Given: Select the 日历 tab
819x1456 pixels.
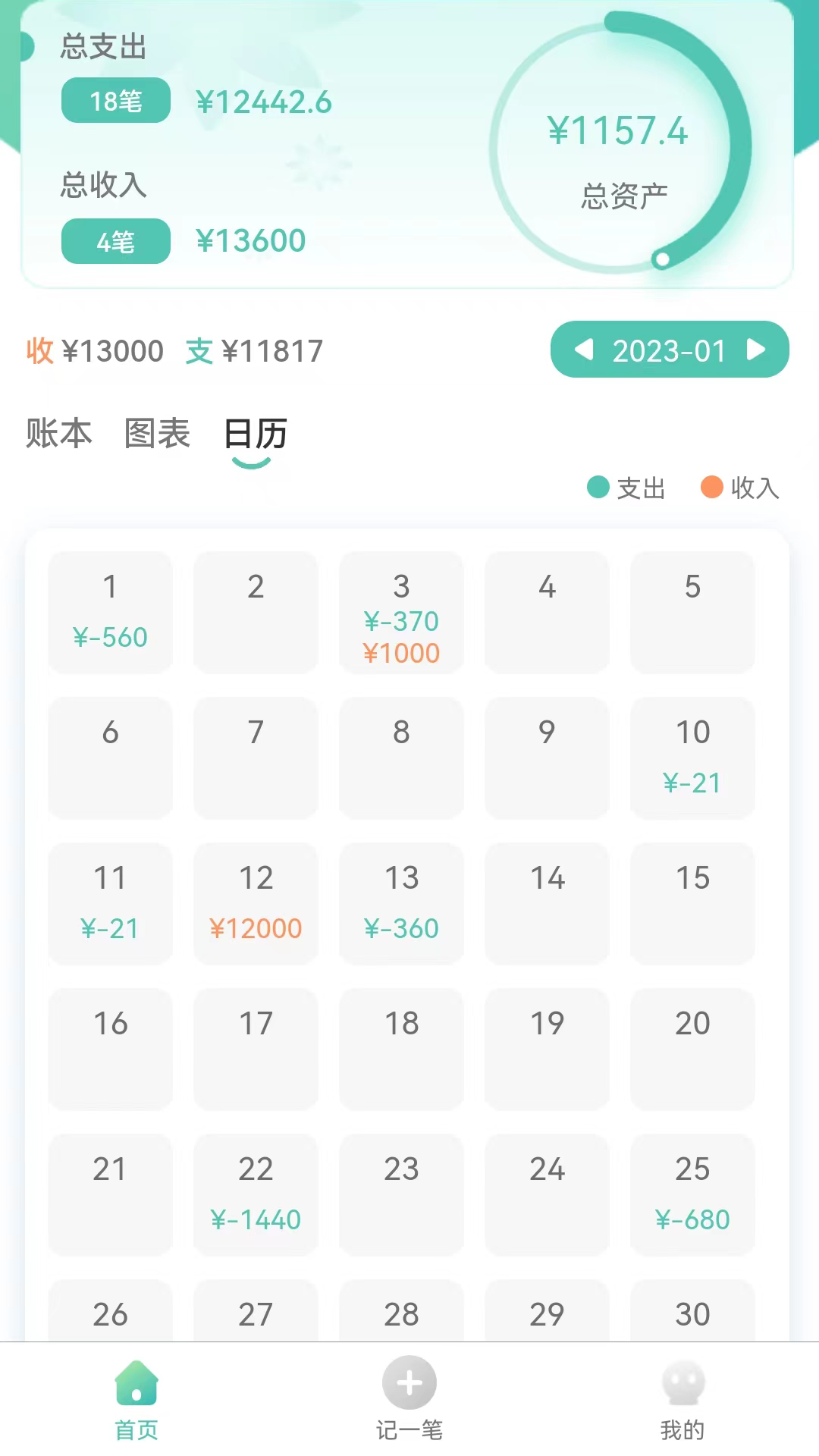Looking at the screenshot, I should (256, 434).
